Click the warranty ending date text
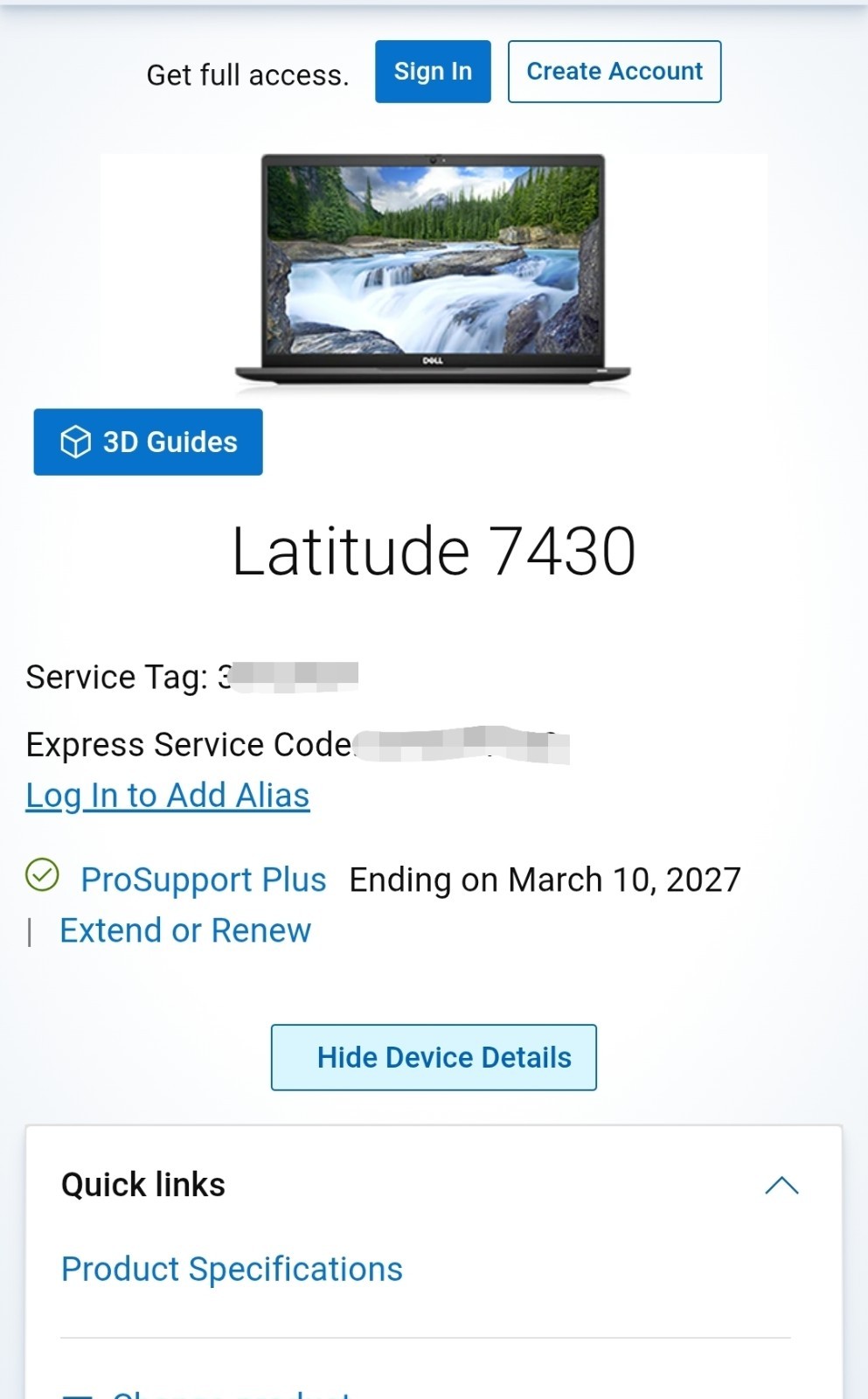Viewport: 868px width, 1399px height. point(543,879)
